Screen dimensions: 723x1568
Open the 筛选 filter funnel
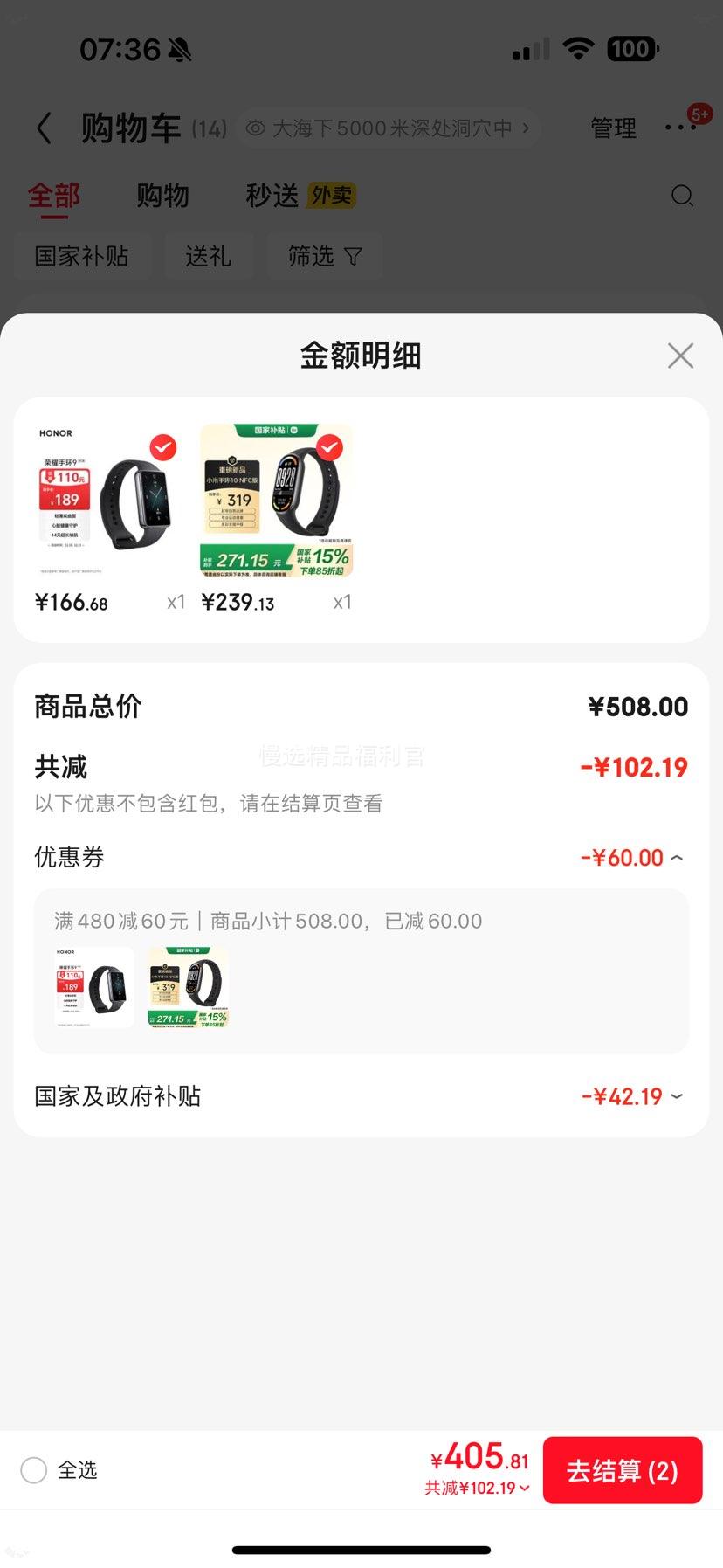pos(325,256)
